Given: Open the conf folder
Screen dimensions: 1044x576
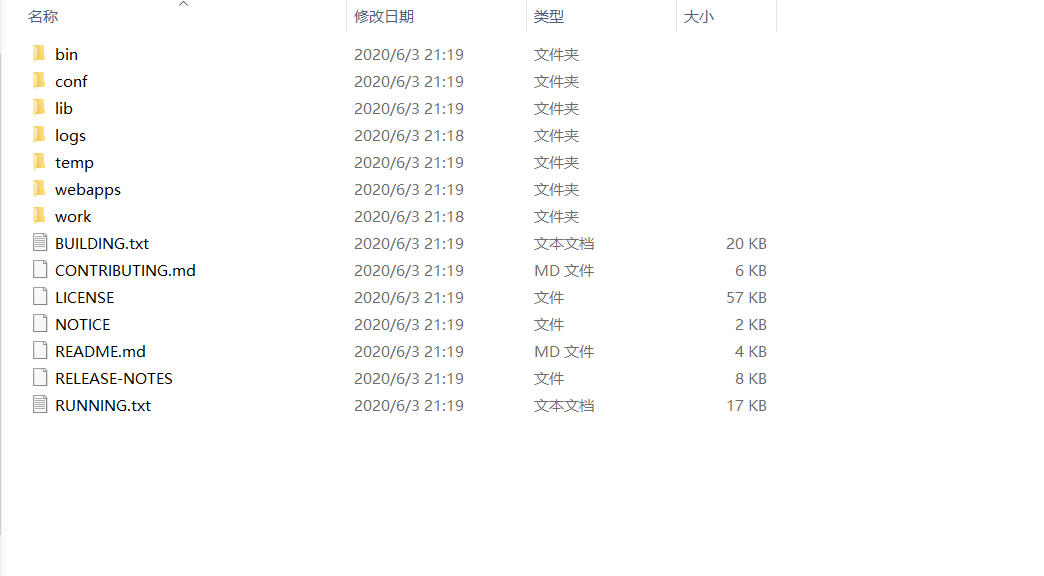Looking at the screenshot, I should point(70,81).
